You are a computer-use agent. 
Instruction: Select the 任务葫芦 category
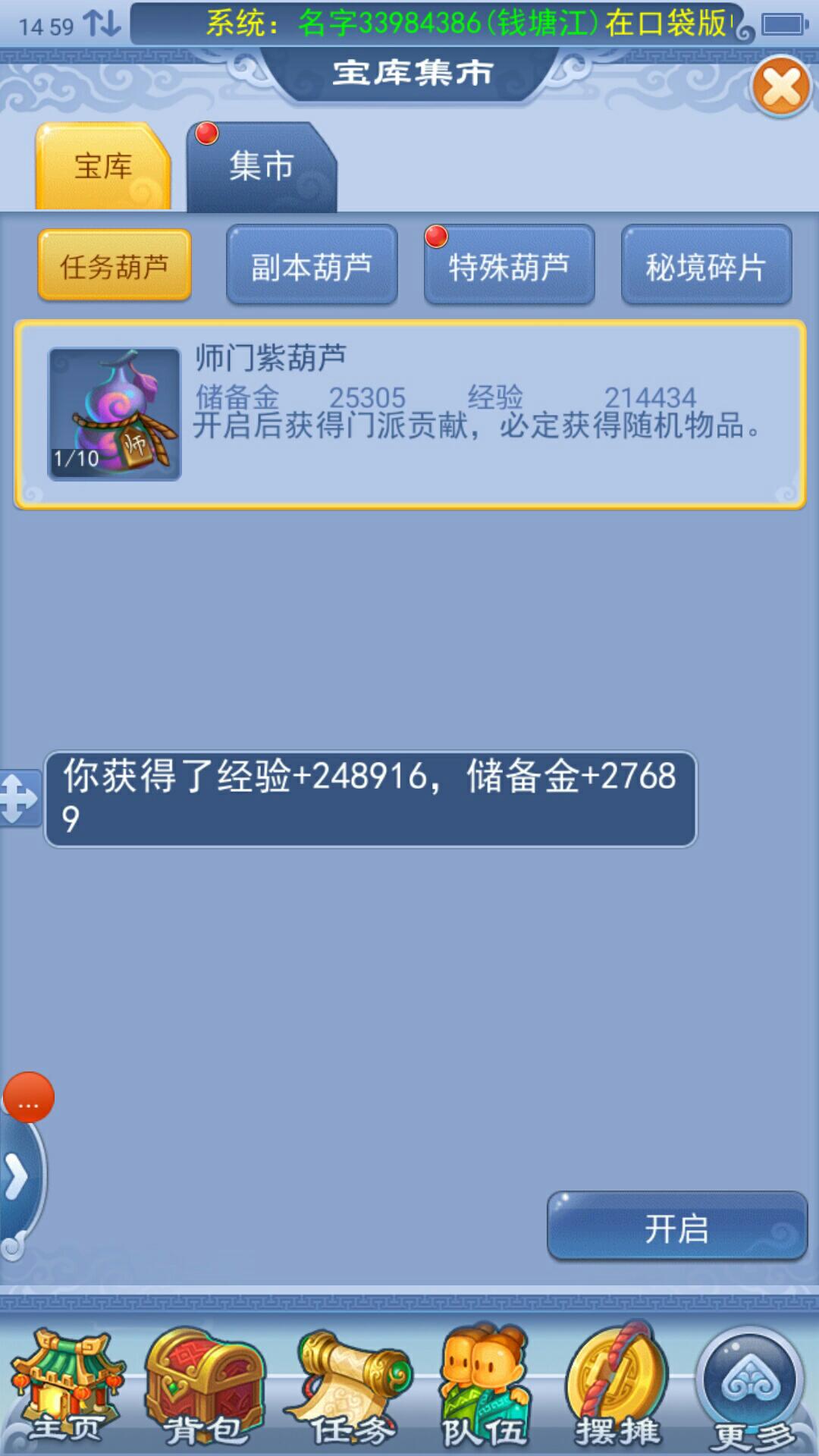point(115,266)
